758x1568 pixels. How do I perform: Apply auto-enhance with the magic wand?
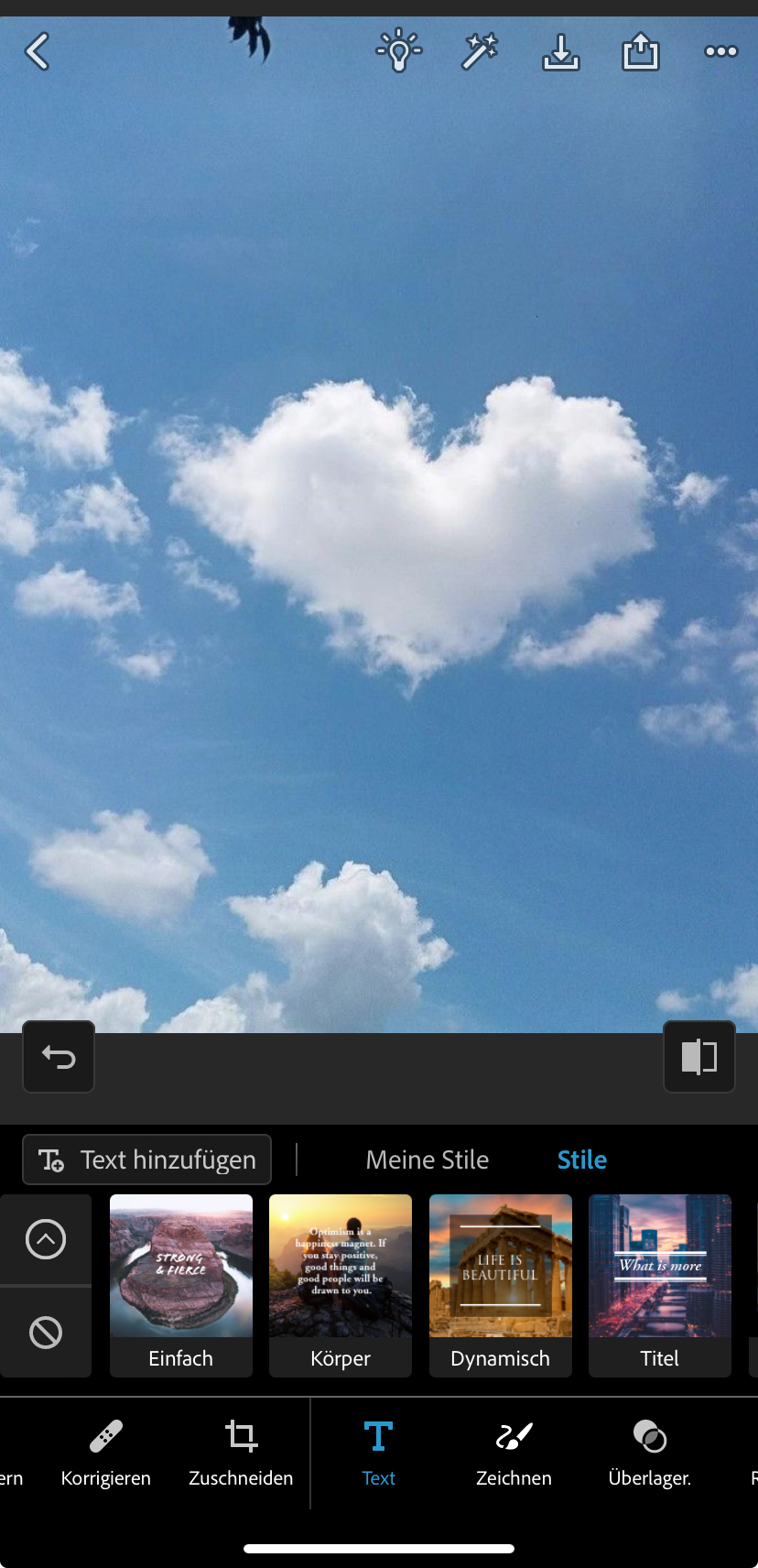[479, 51]
